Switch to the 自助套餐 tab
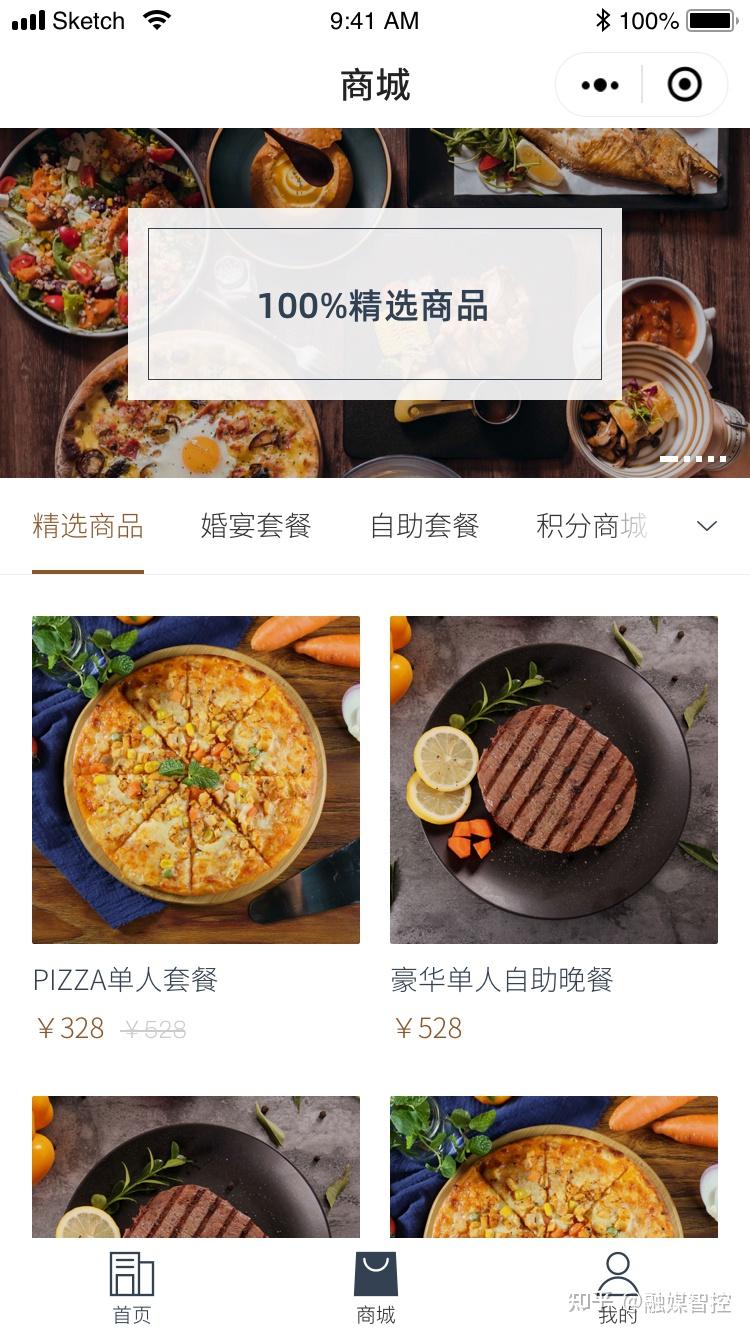The height and width of the screenshot is (1334, 750). pos(425,526)
